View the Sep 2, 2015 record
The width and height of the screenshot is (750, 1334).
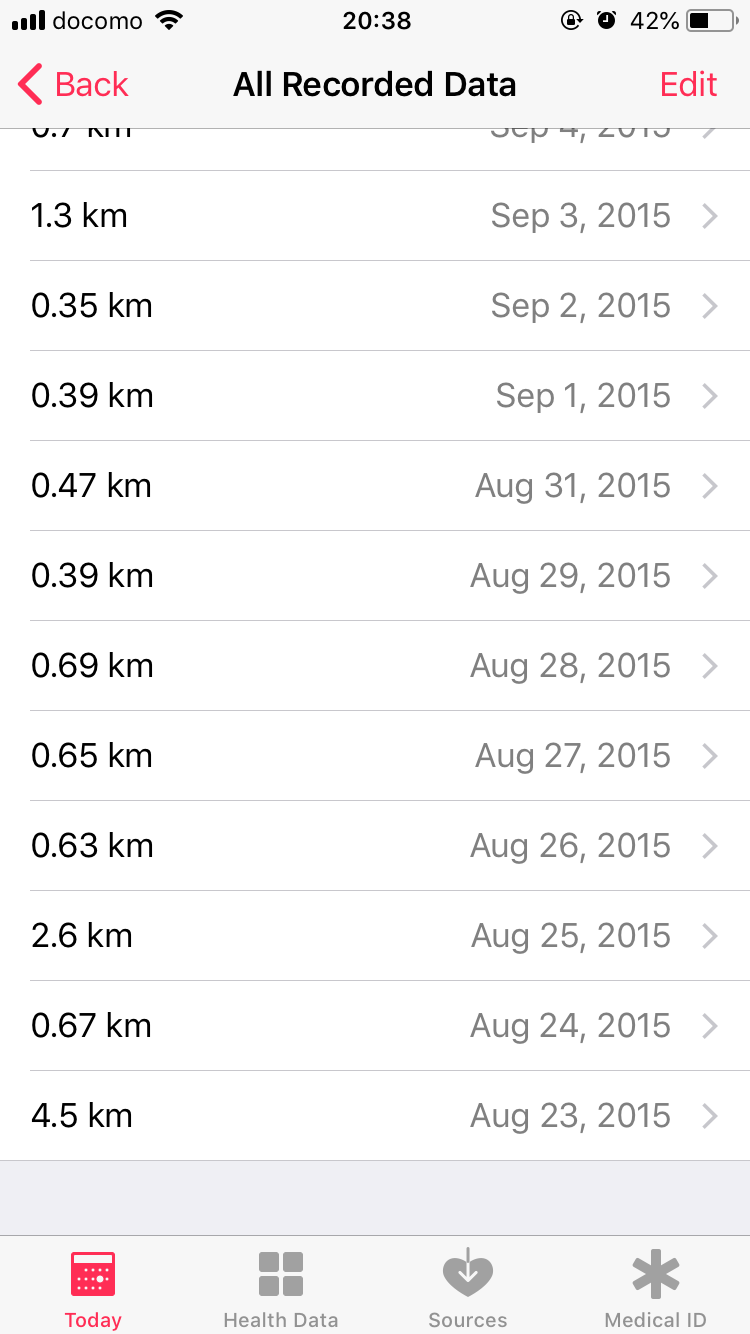coord(375,306)
